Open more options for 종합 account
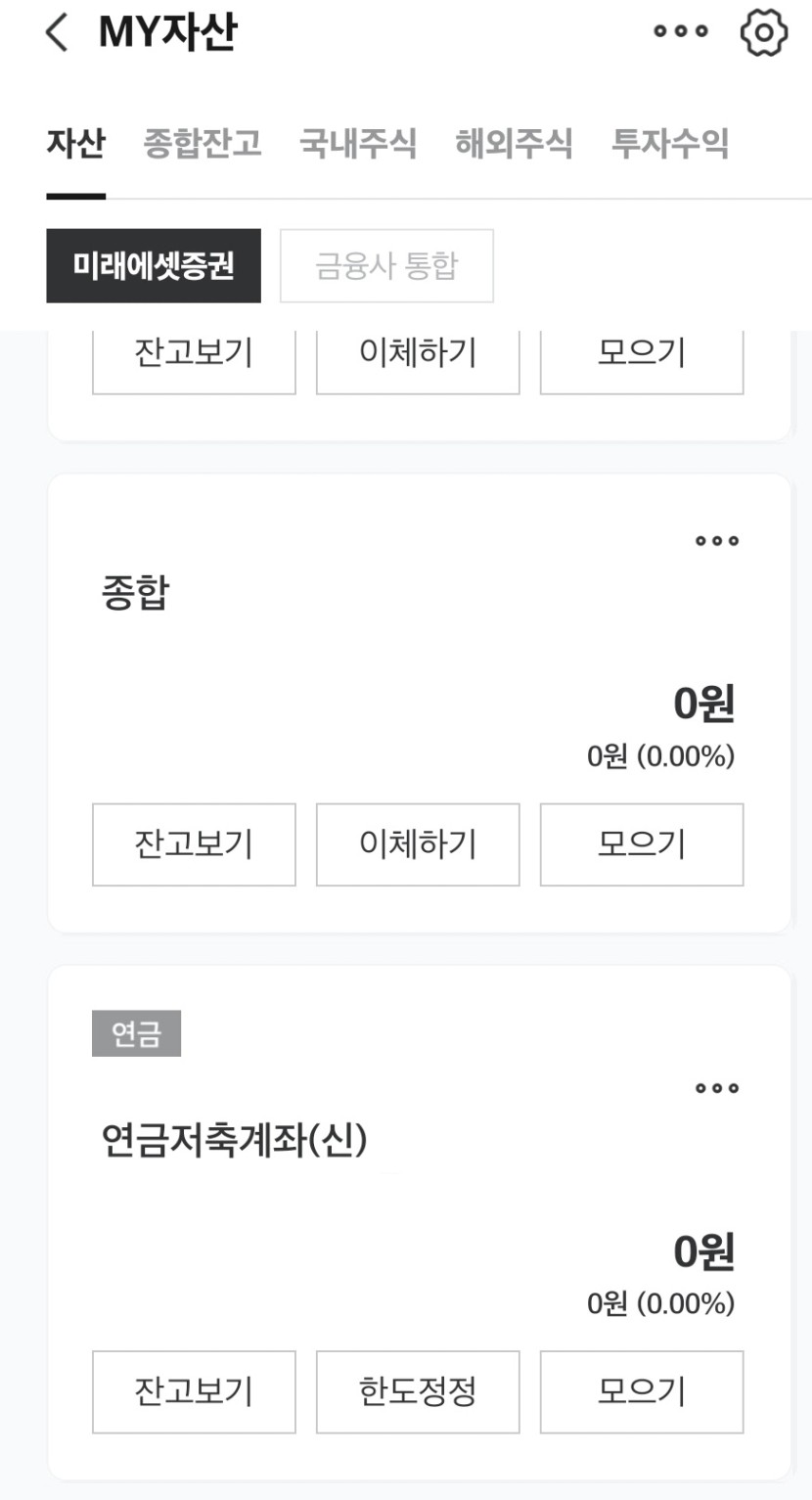 click(717, 541)
